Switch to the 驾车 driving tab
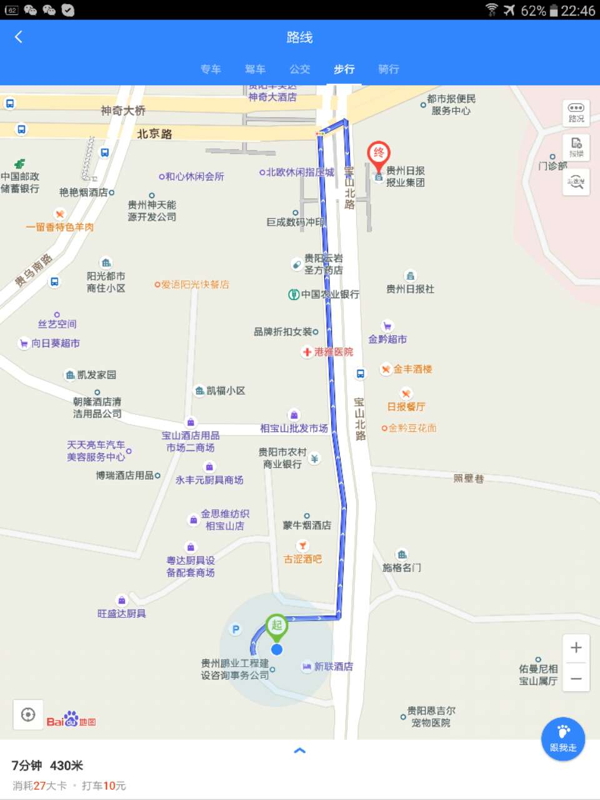600x800 pixels. click(x=255, y=69)
